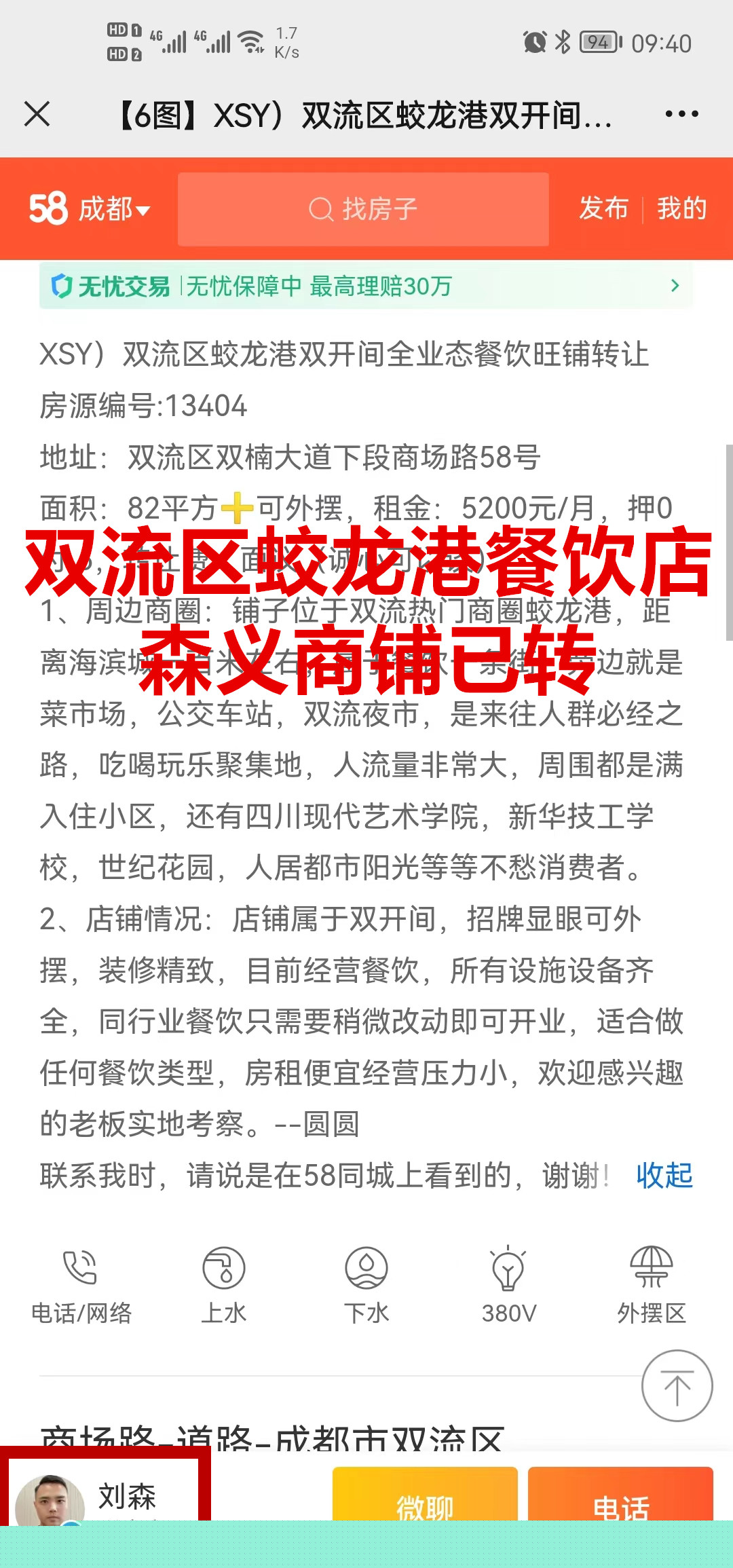Open the three-dot overflow menu
The height and width of the screenshot is (1568, 733).
(x=681, y=114)
